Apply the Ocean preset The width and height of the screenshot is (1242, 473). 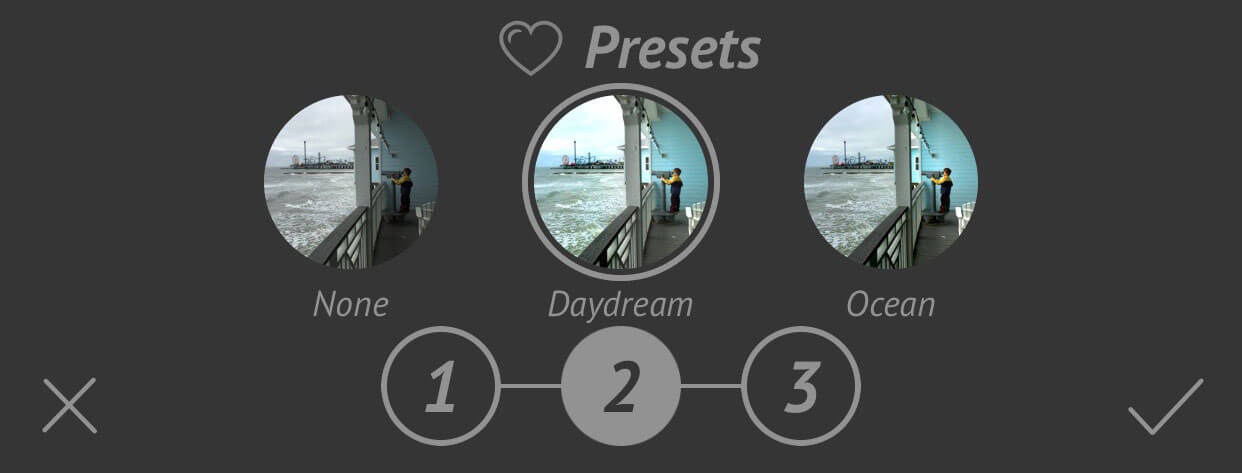[x=891, y=182]
